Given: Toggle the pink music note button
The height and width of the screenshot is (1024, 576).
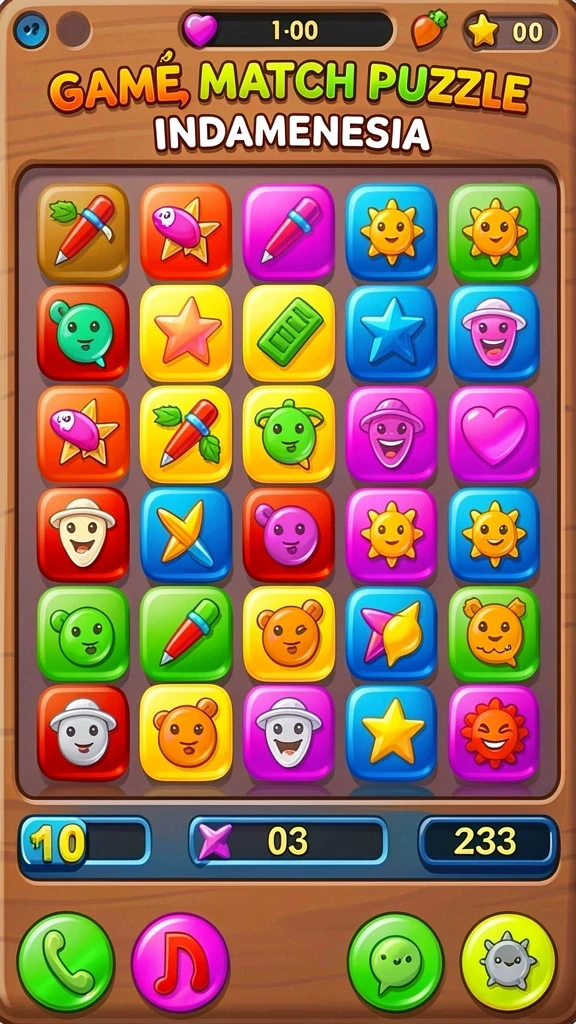Looking at the screenshot, I should [180, 962].
